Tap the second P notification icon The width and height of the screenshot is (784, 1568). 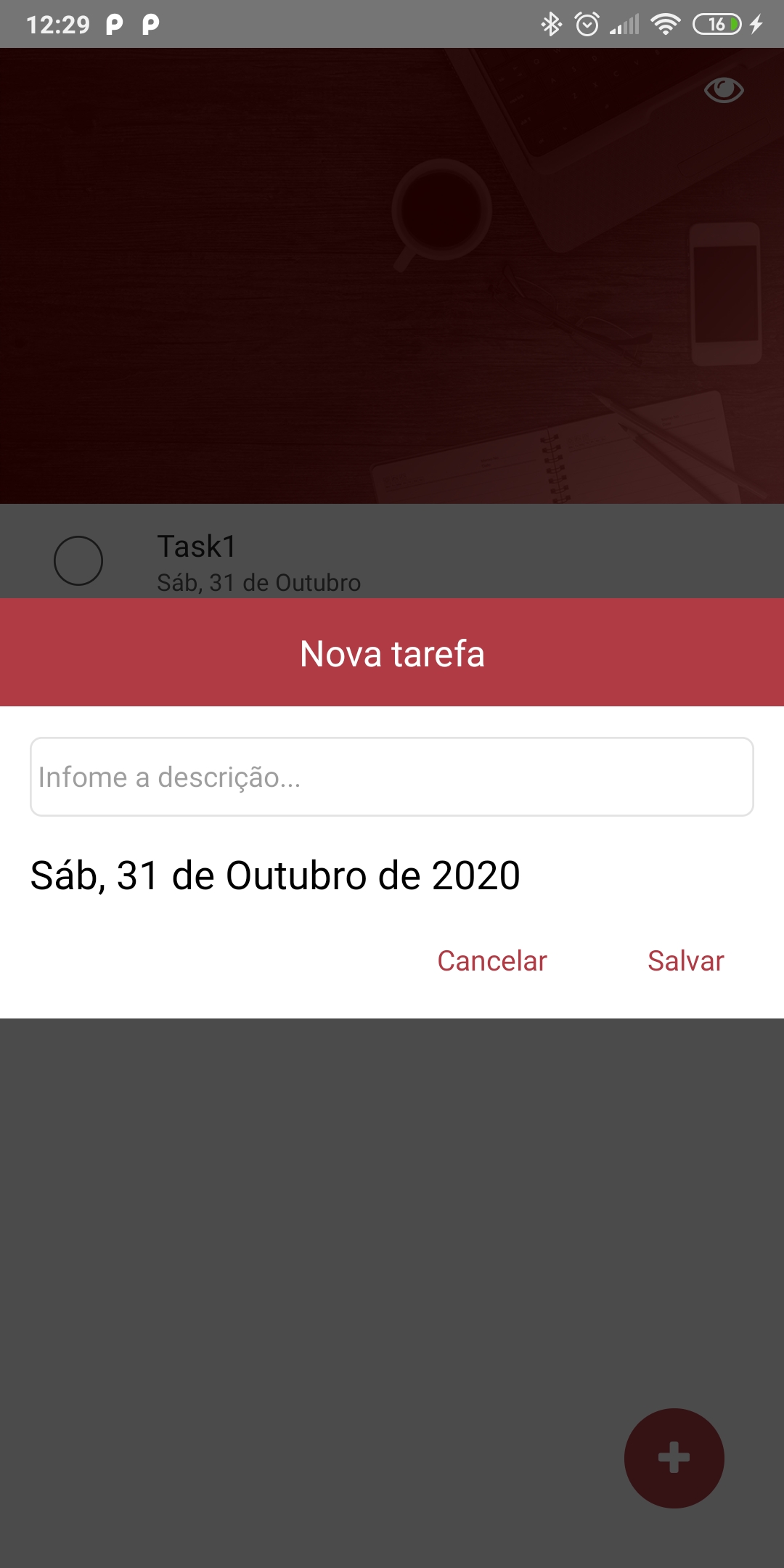click(150, 23)
